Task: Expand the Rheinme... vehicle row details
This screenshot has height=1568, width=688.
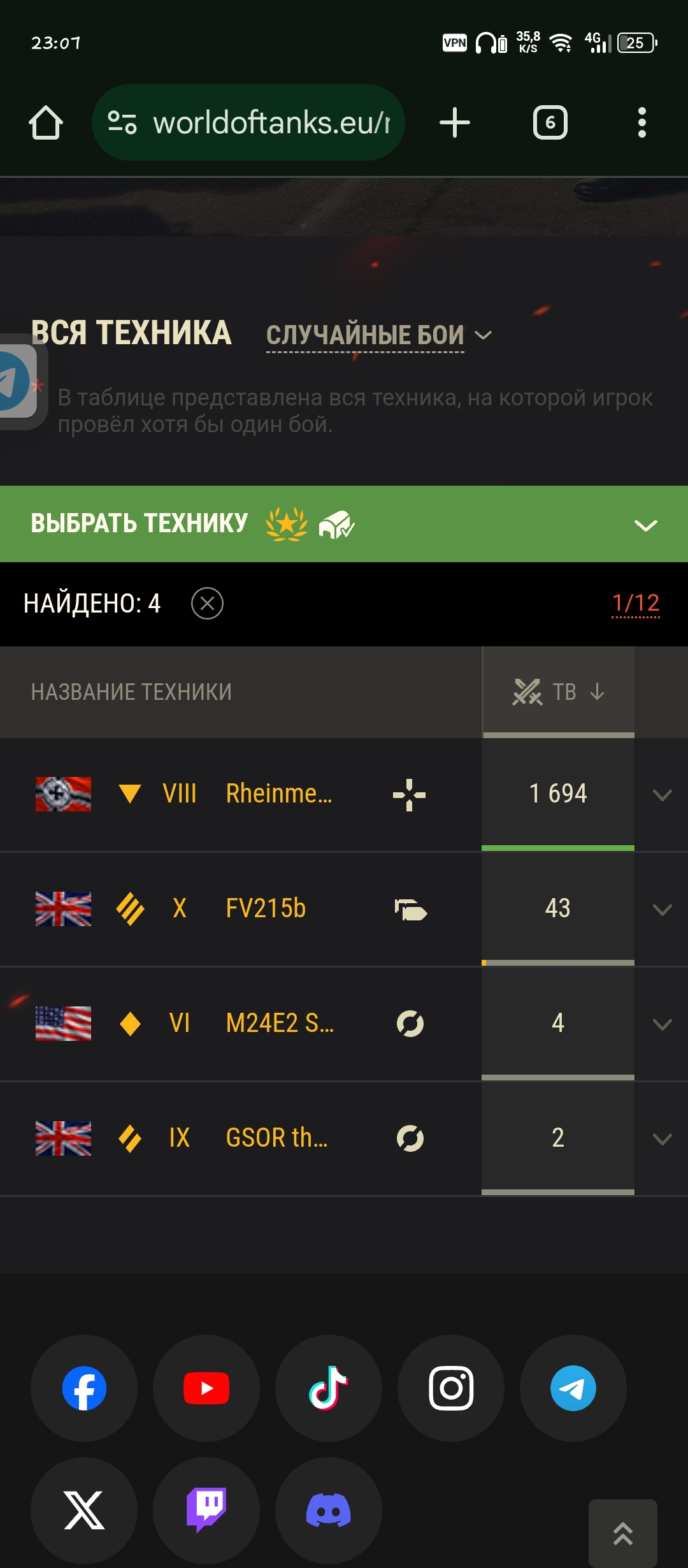Action: [663, 795]
